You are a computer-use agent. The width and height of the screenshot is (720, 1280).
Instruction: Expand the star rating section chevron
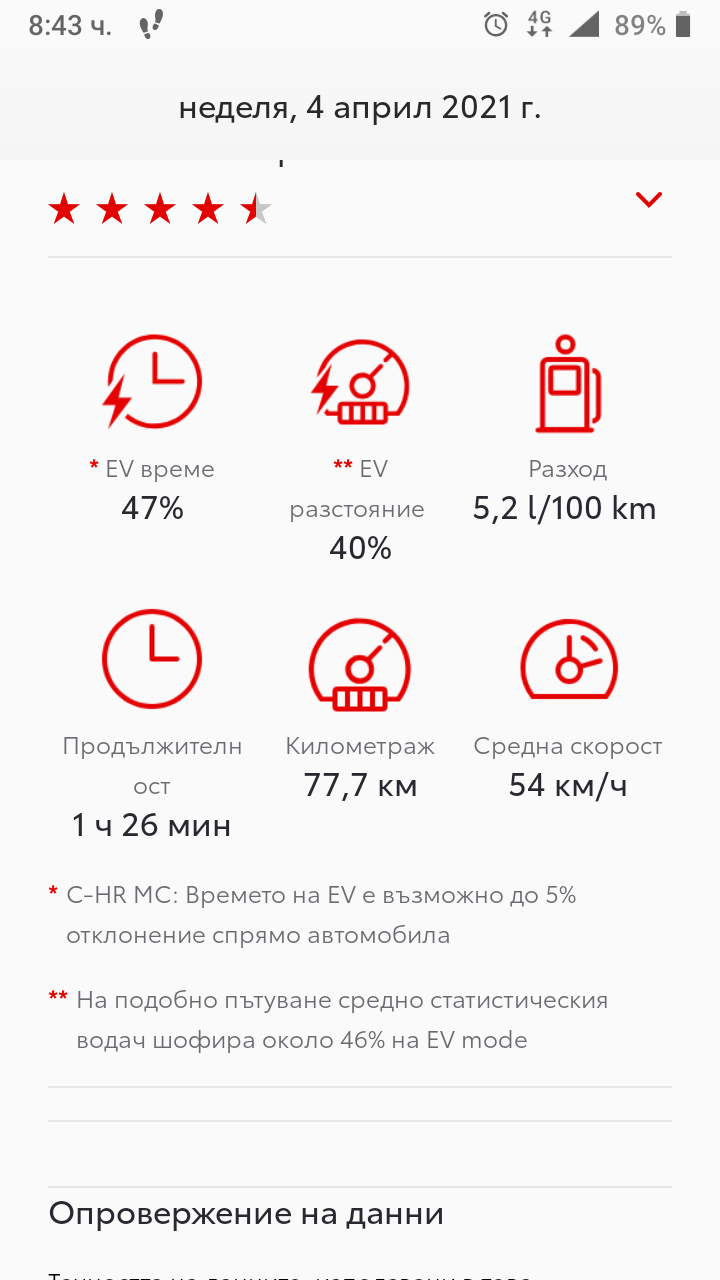pyautogui.click(x=649, y=200)
